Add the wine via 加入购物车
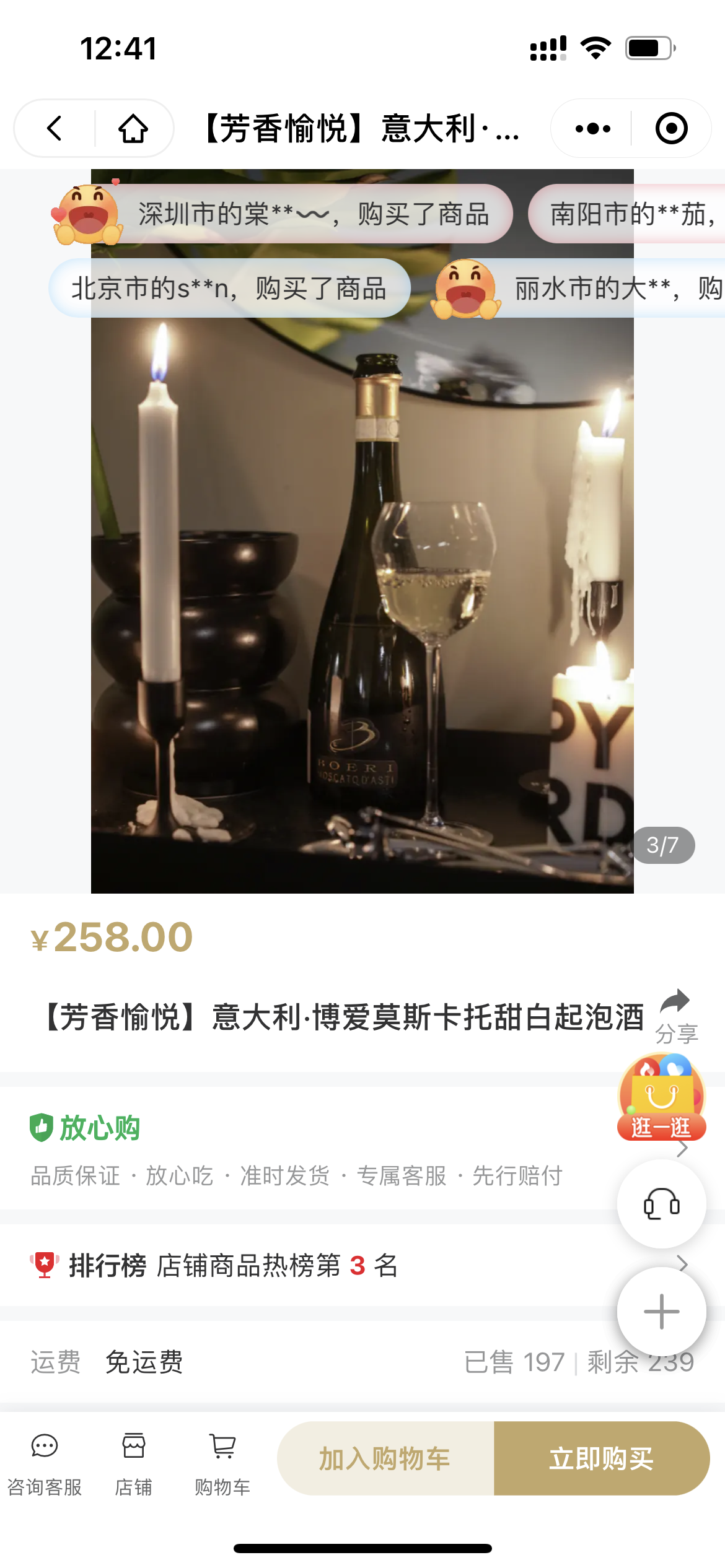 click(x=385, y=1459)
